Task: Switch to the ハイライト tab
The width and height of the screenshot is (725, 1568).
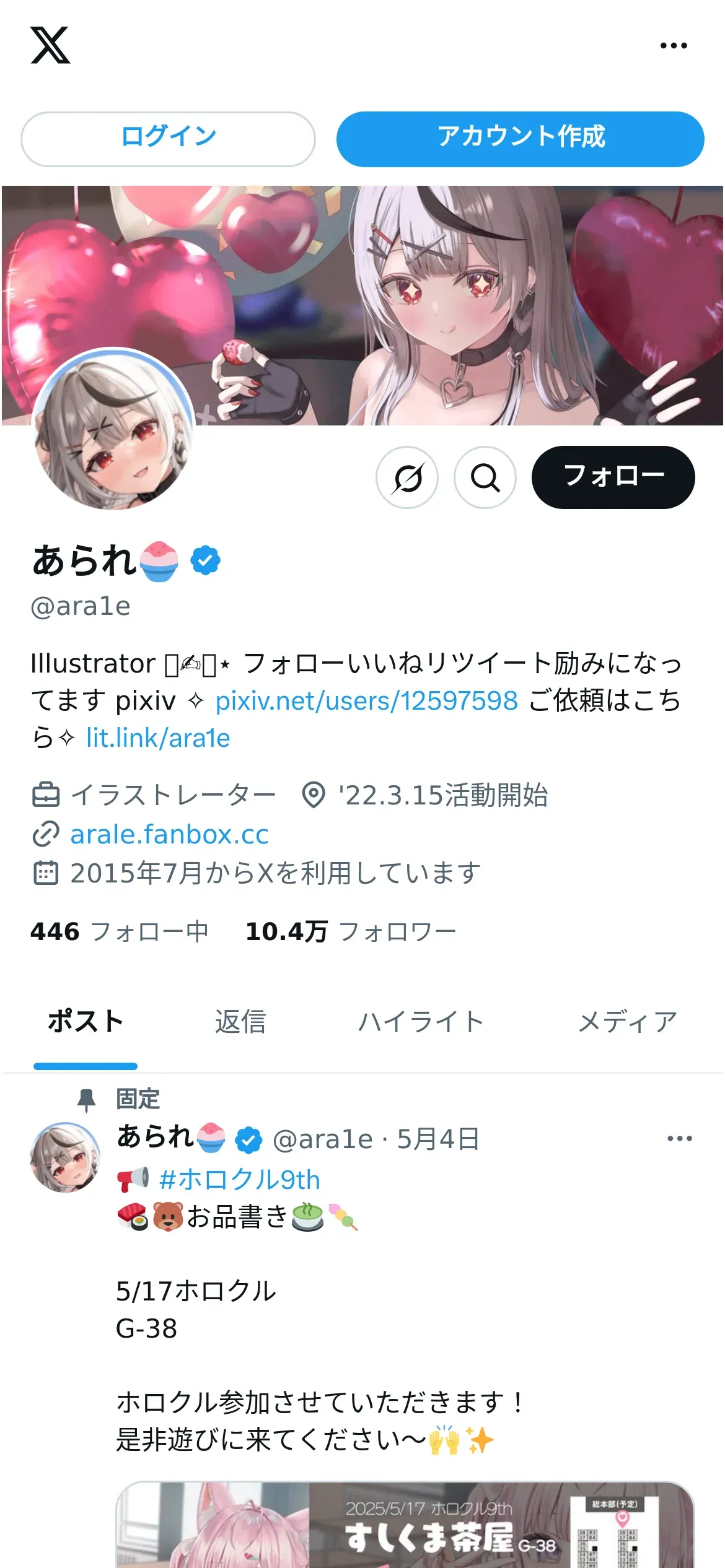Action: point(421,1022)
